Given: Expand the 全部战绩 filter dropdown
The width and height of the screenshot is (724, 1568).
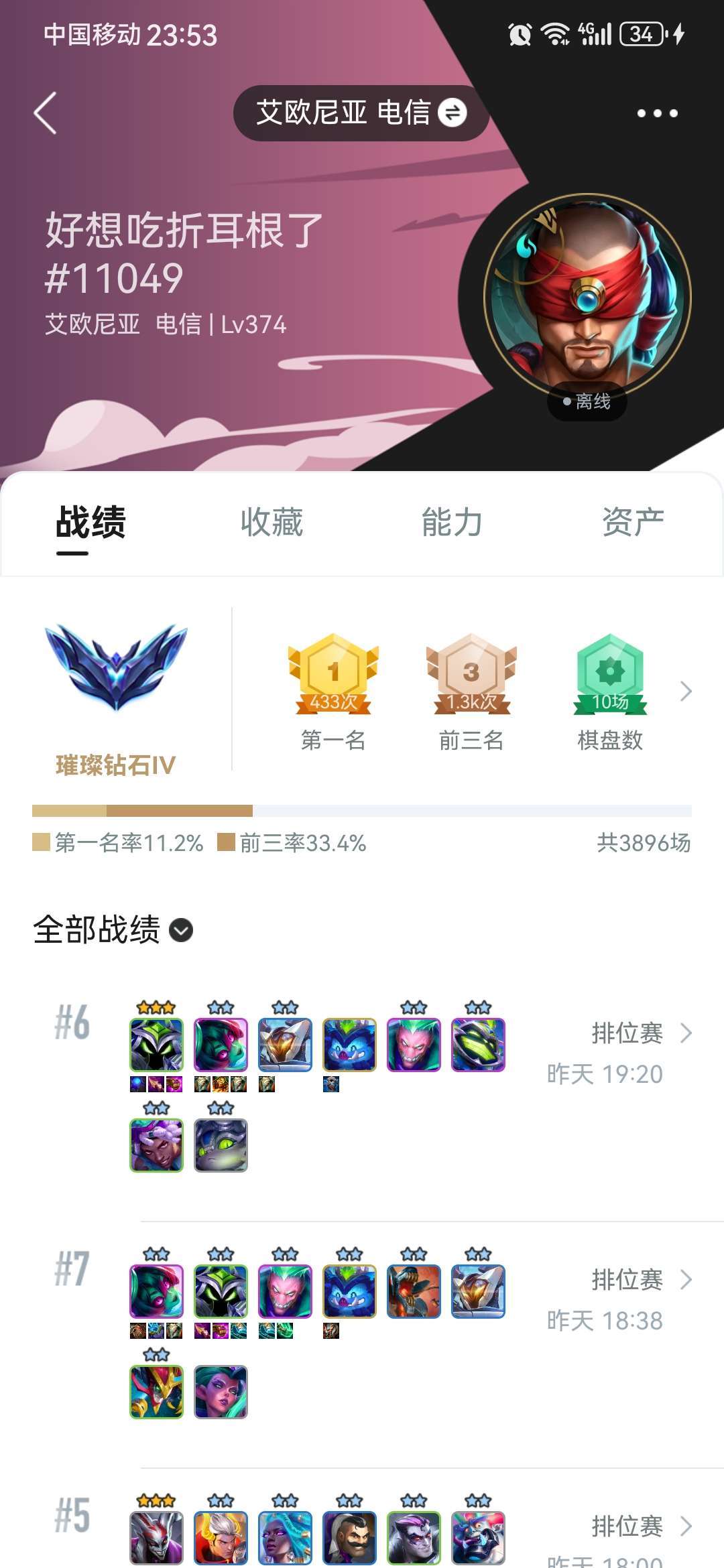Looking at the screenshot, I should tap(180, 931).
